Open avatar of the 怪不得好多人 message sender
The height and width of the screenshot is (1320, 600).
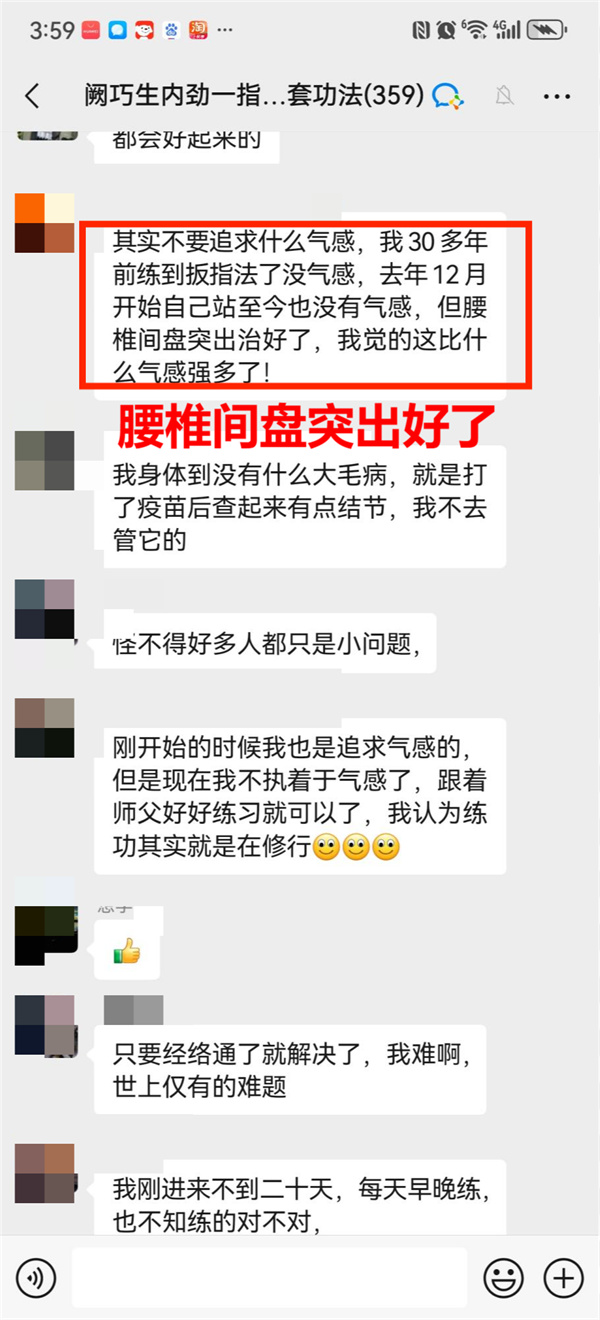coord(45,608)
